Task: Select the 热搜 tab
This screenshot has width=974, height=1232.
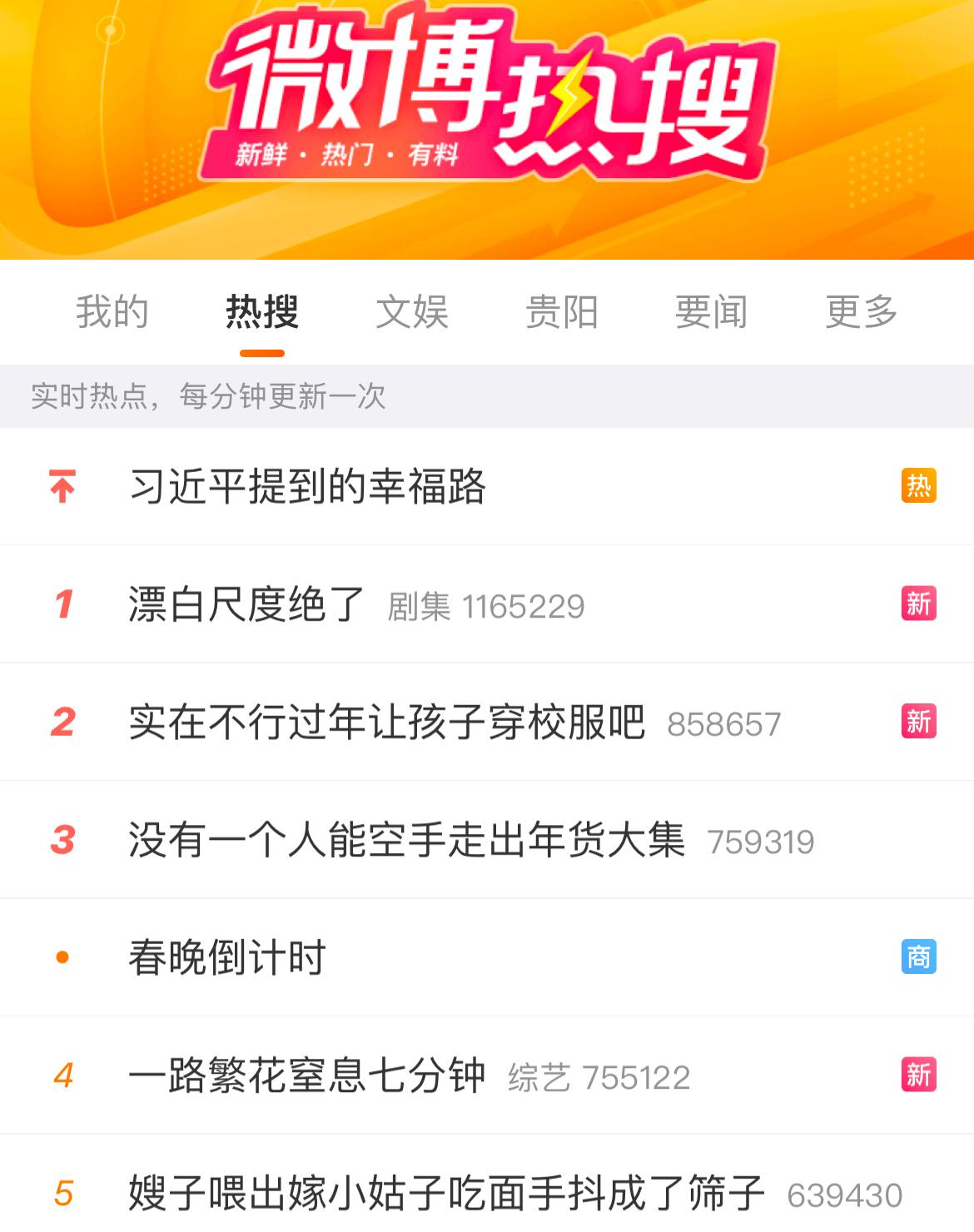Action: point(262,312)
